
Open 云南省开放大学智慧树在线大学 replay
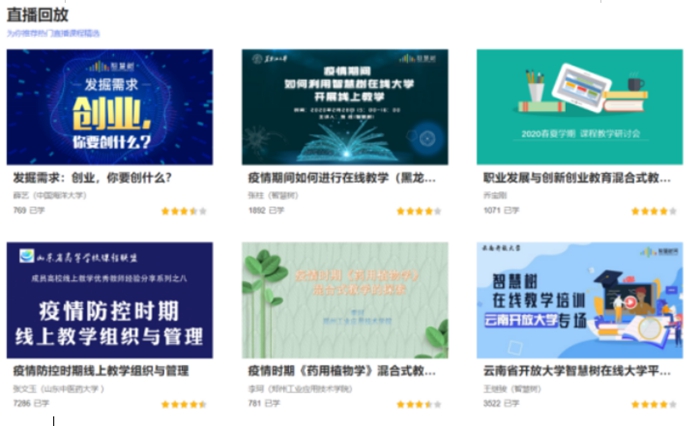[579, 299]
